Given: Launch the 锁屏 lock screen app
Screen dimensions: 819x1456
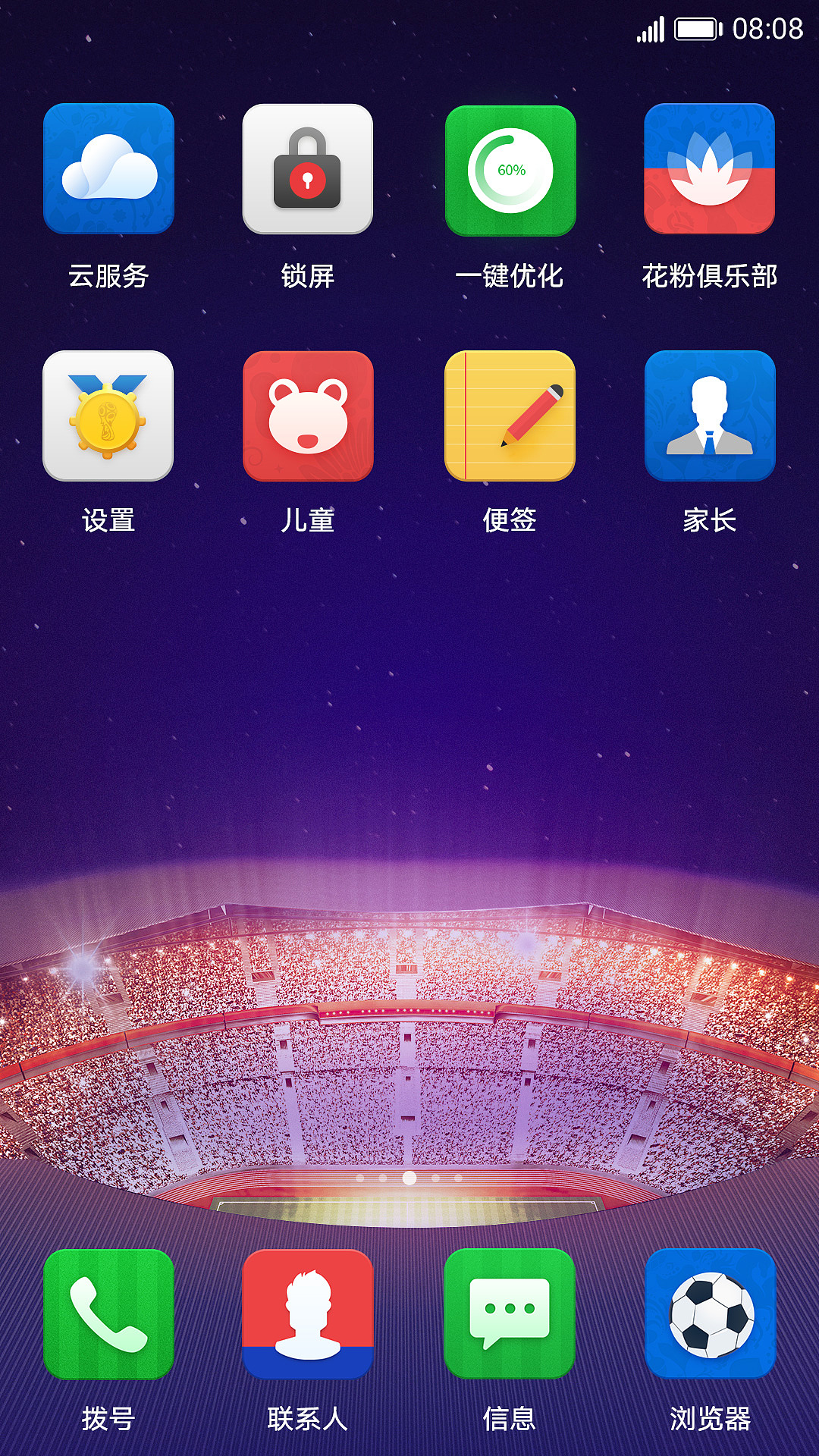Looking at the screenshot, I should 307,171.
